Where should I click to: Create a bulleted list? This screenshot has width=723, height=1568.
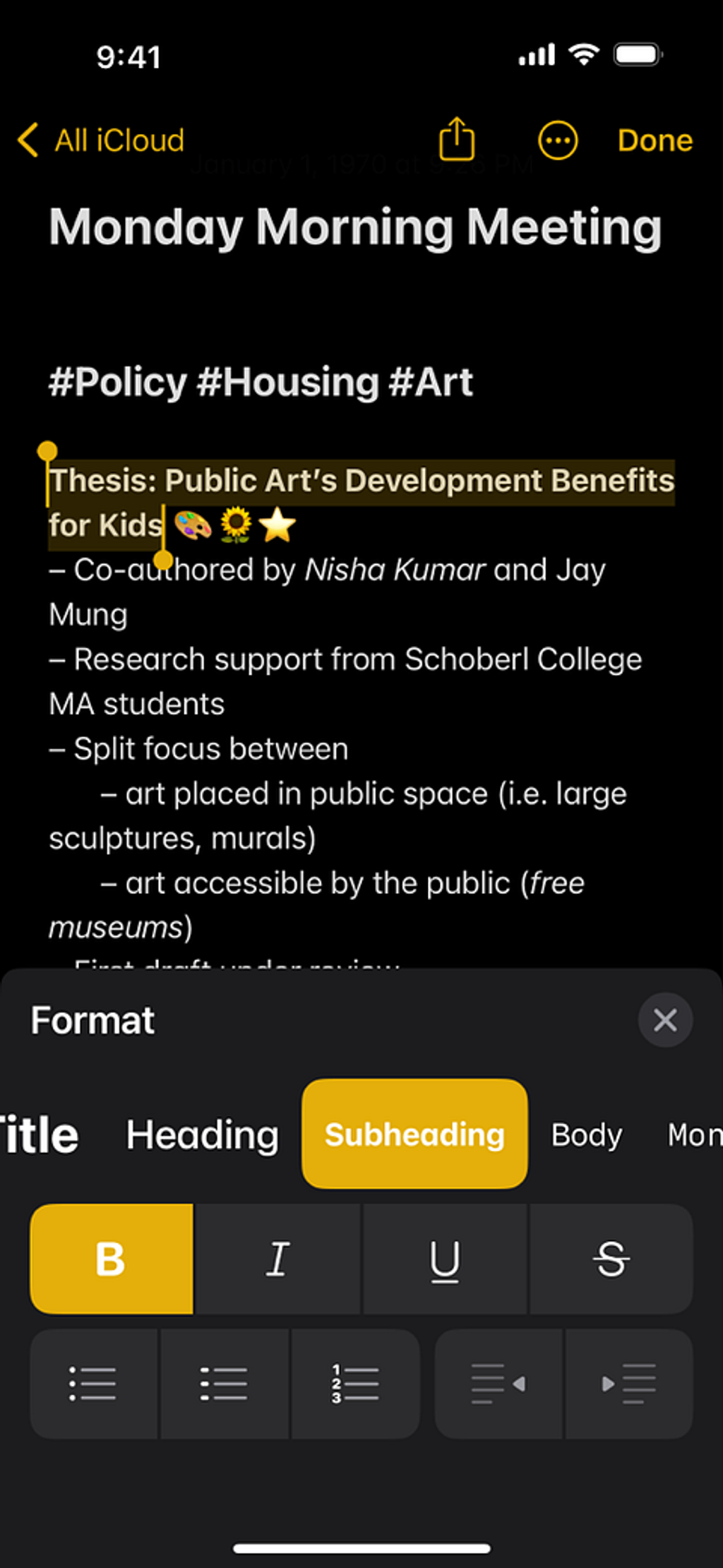tap(93, 1384)
